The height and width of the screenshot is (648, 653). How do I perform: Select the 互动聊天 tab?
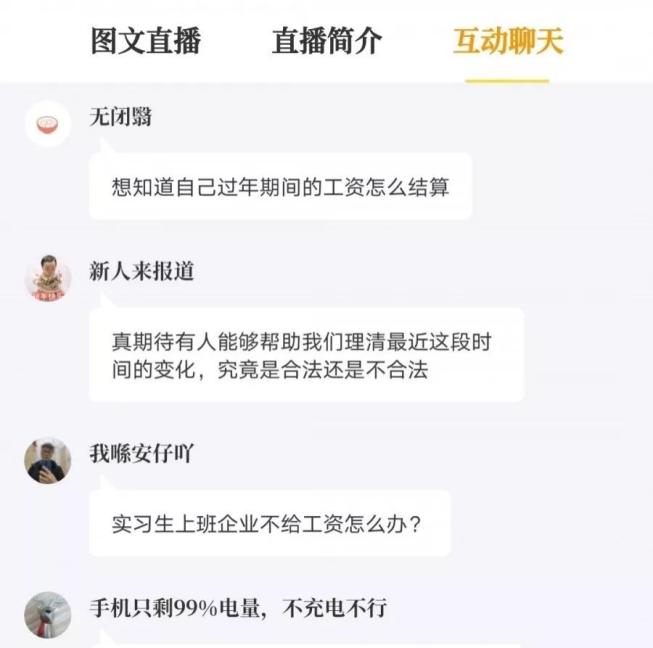click(x=508, y=41)
